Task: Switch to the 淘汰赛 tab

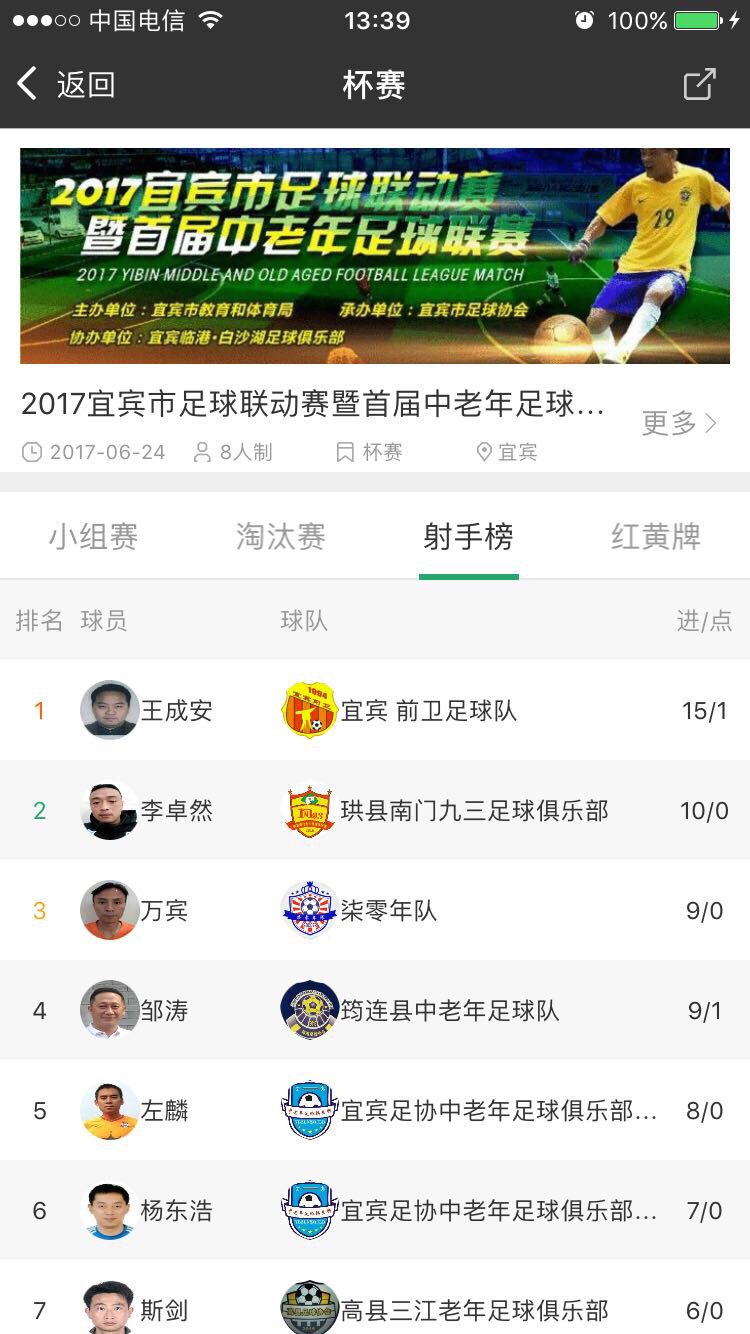Action: click(x=281, y=537)
